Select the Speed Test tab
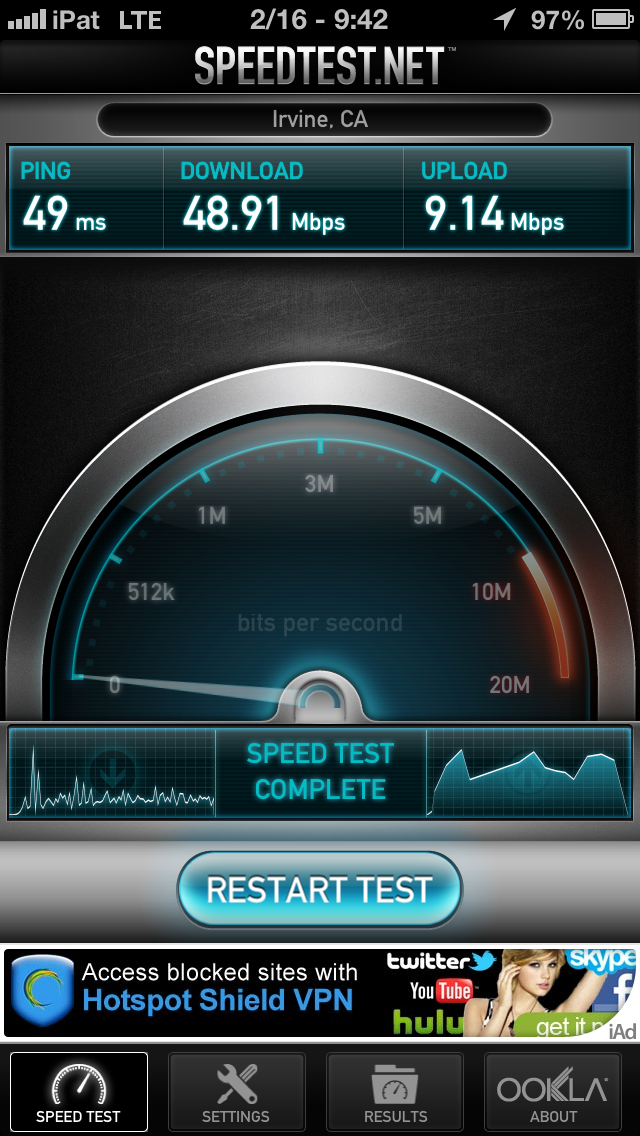This screenshot has width=640, height=1136. (78, 1093)
